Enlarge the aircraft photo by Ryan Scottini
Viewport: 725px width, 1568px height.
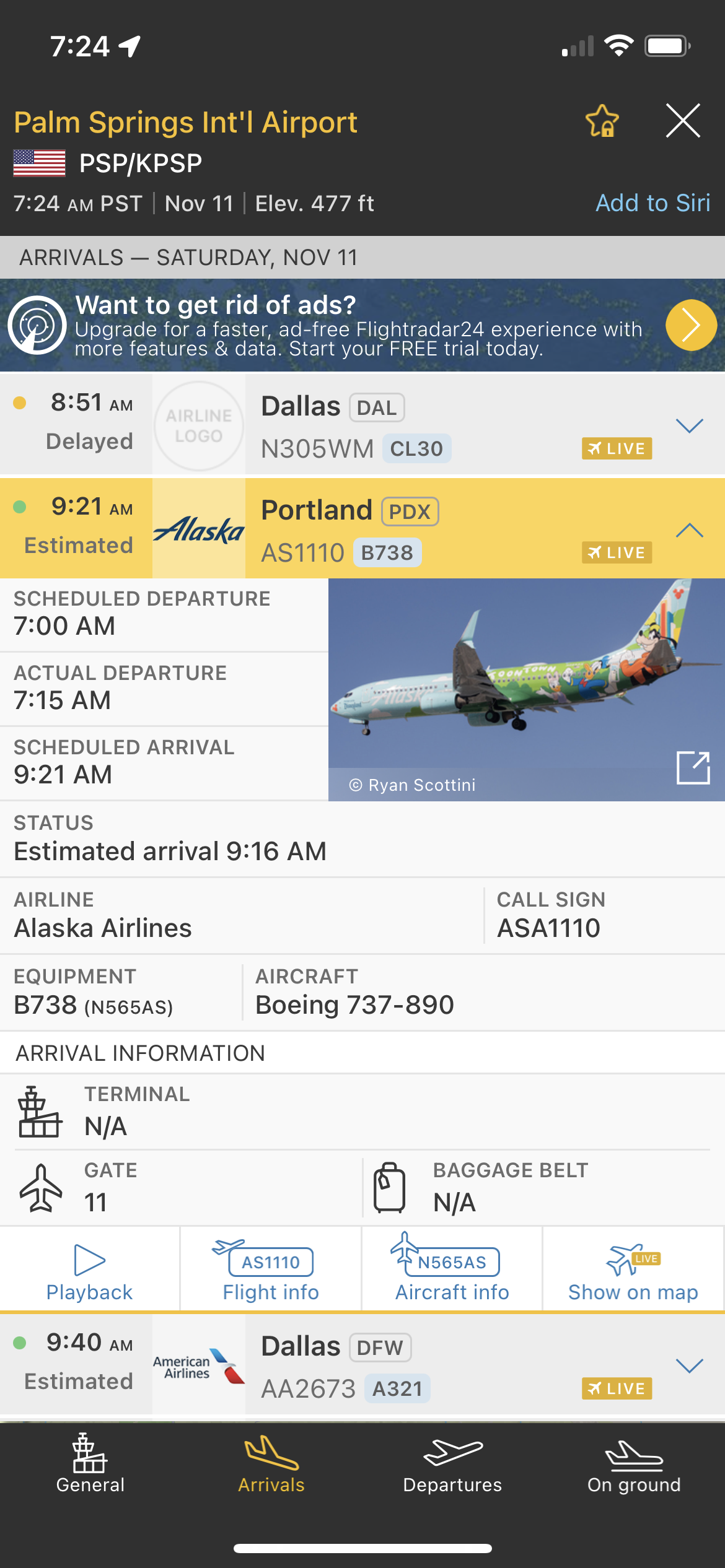click(693, 768)
